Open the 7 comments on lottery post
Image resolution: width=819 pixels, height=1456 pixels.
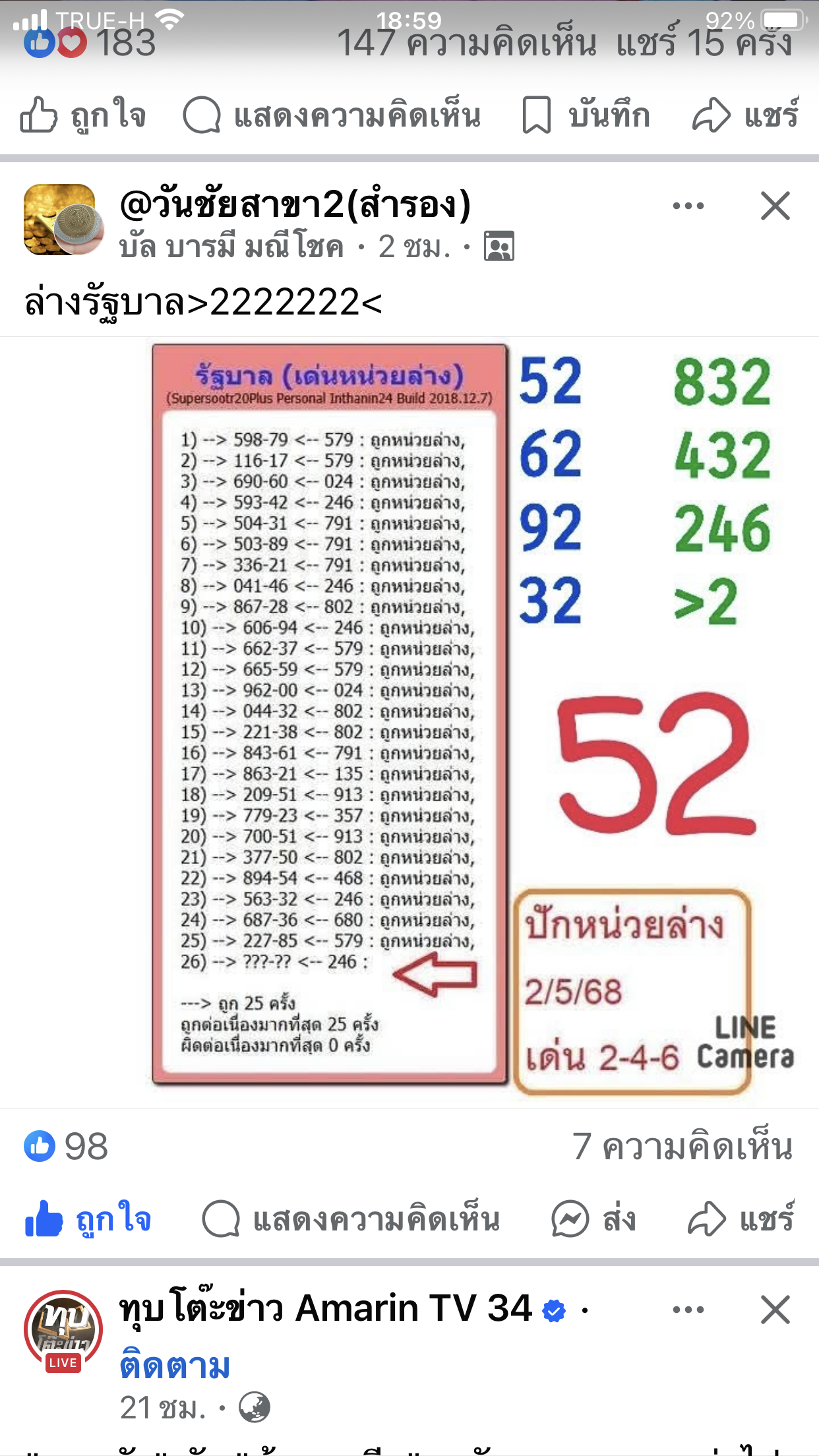(682, 1146)
